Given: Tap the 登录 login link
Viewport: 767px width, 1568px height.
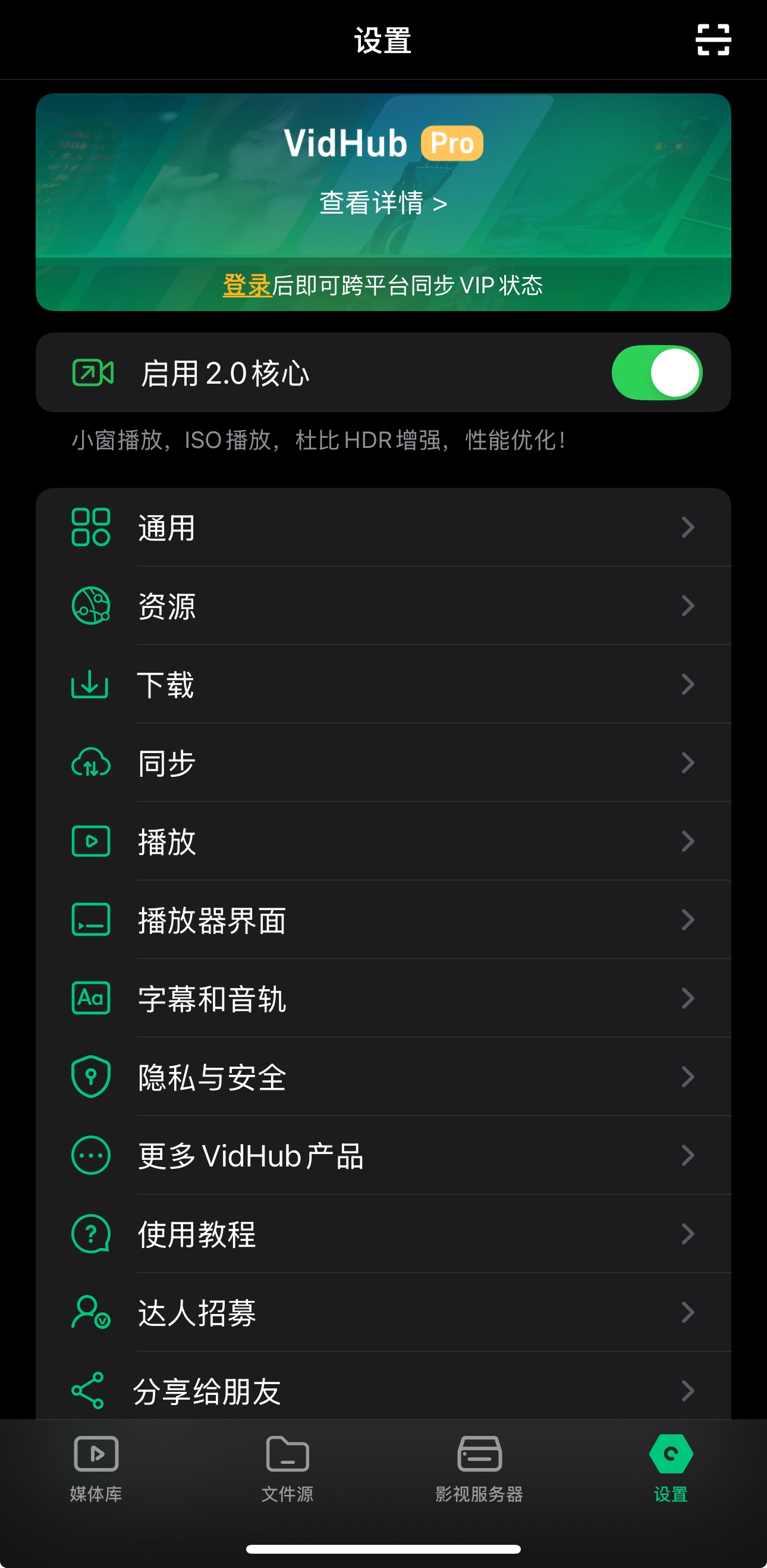Looking at the screenshot, I should [x=246, y=285].
